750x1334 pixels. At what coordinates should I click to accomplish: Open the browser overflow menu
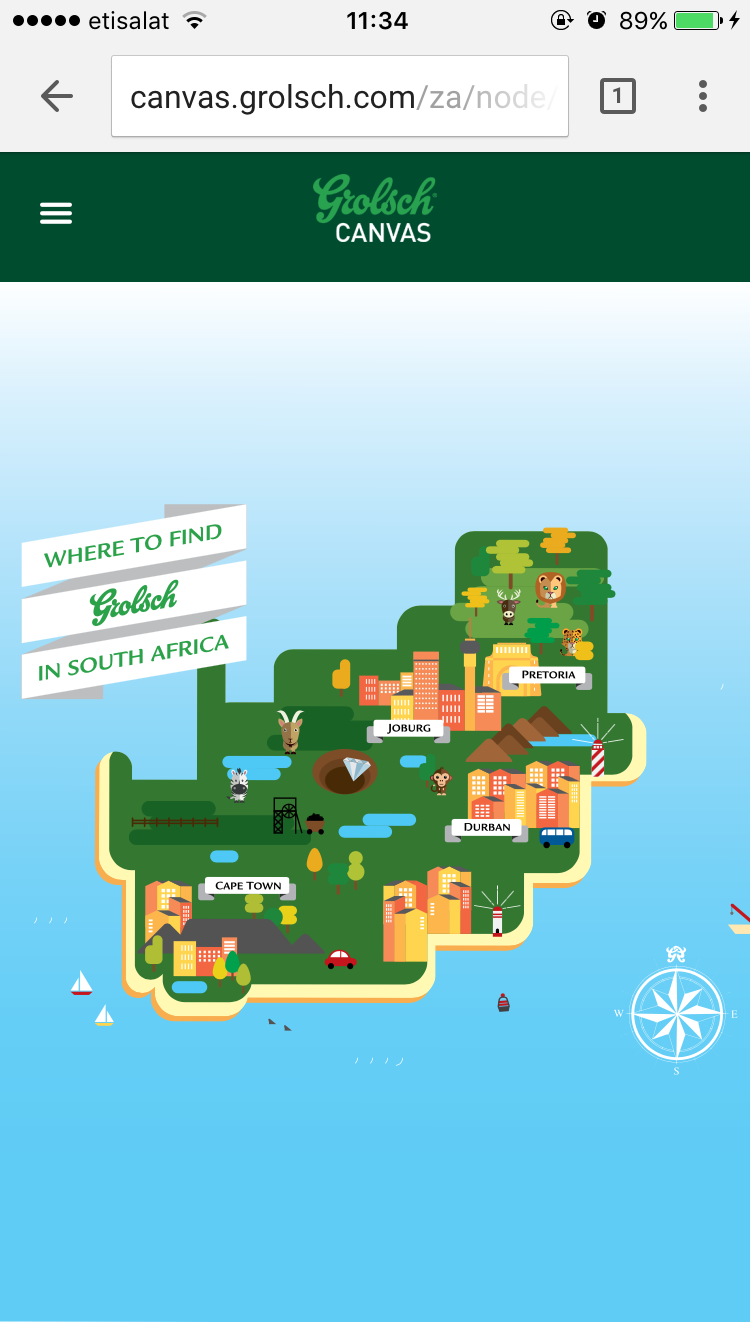[x=703, y=96]
